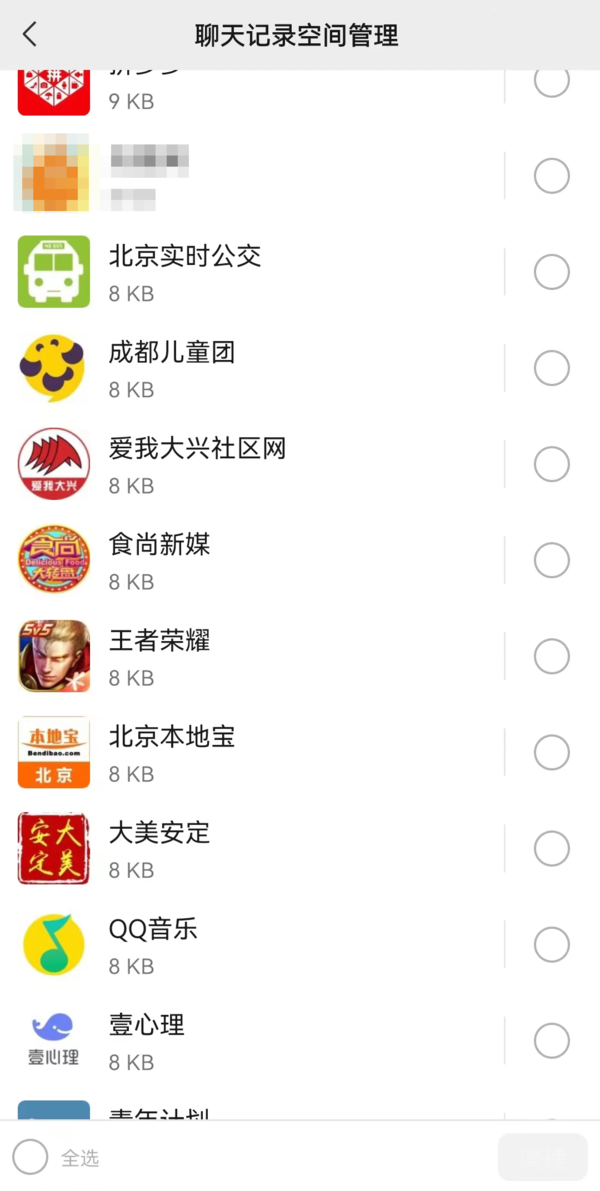Check the QQ音乐 circle
Image resolution: width=600 pixels, height=1191 pixels.
click(551, 944)
